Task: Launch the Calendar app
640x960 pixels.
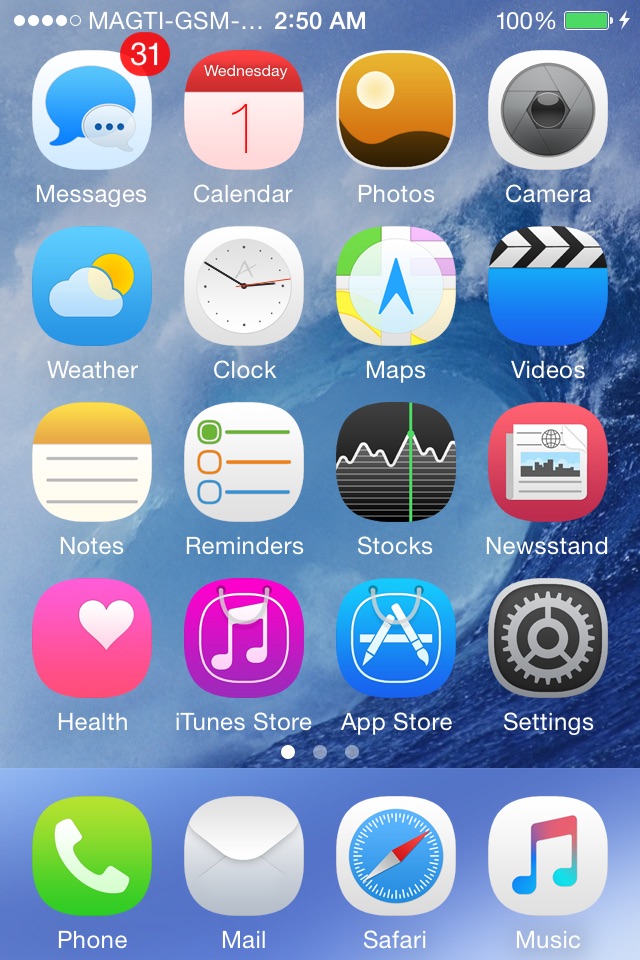Action: [x=244, y=110]
